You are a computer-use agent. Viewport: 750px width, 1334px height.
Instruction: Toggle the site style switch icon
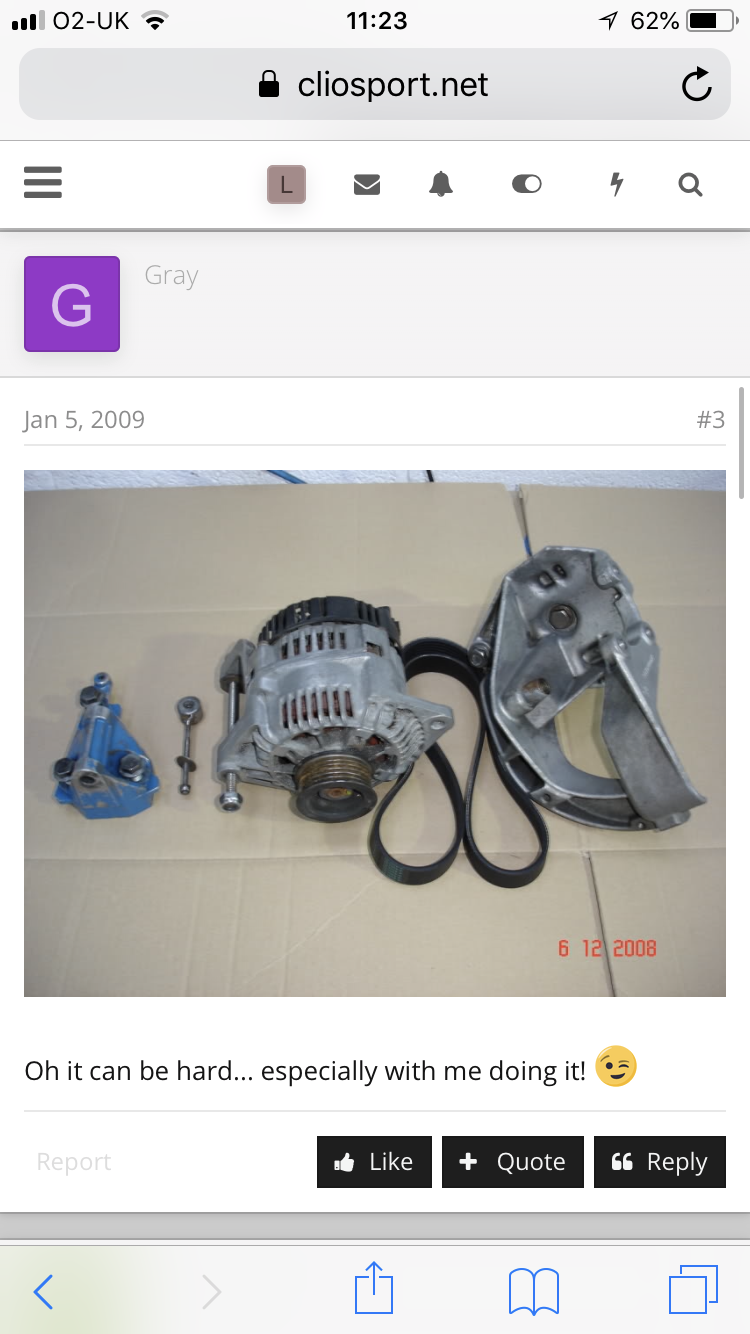pyautogui.click(x=526, y=184)
